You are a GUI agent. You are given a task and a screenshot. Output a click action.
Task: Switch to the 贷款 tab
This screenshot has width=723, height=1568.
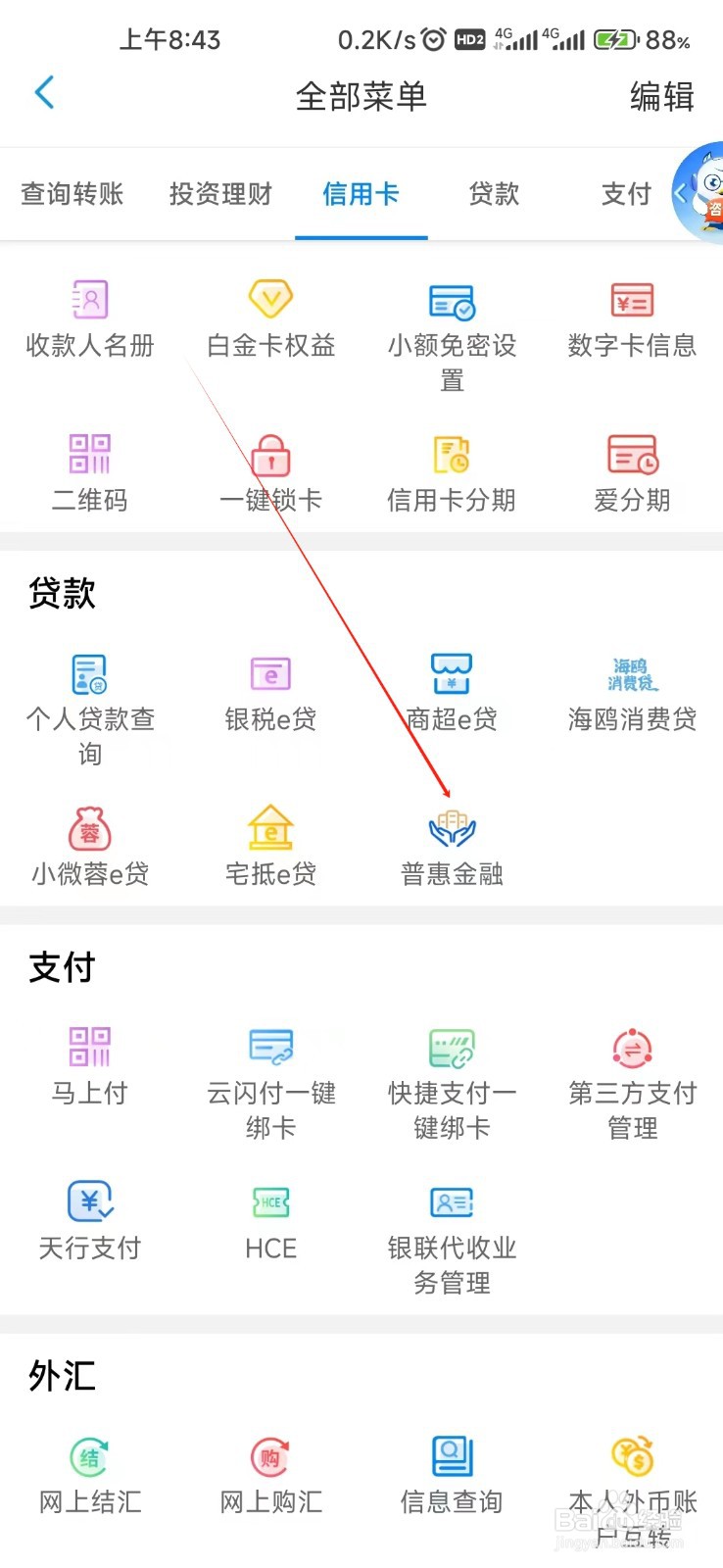point(494,194)
